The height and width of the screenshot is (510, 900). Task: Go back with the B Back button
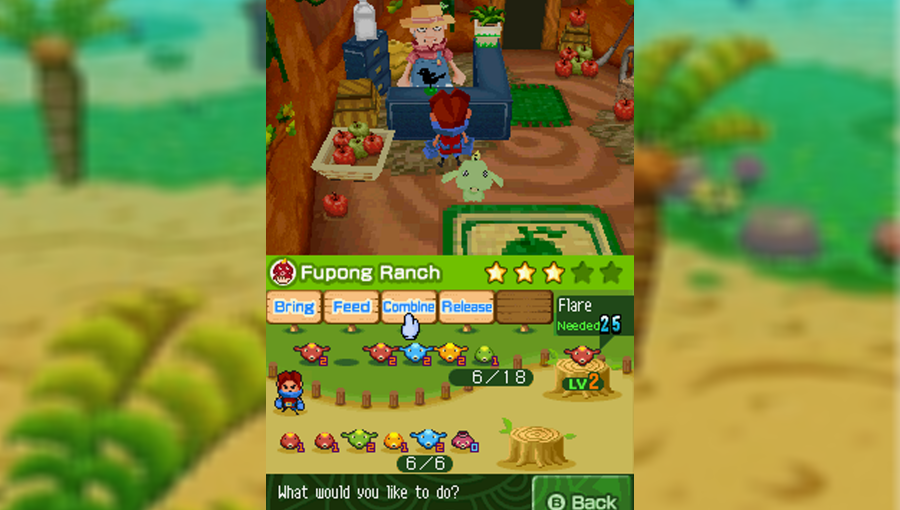point(582,497)
